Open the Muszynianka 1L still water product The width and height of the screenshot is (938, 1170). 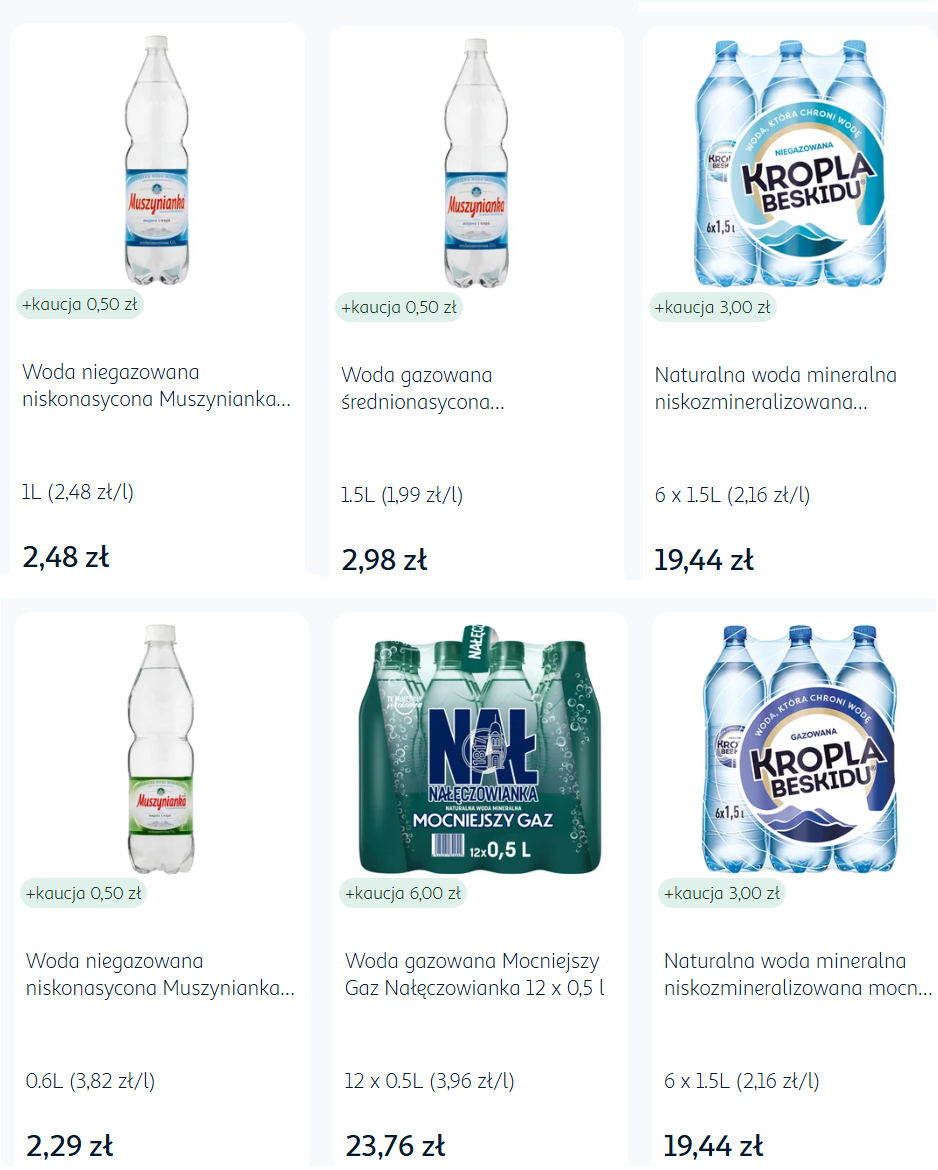coord(157,385)
